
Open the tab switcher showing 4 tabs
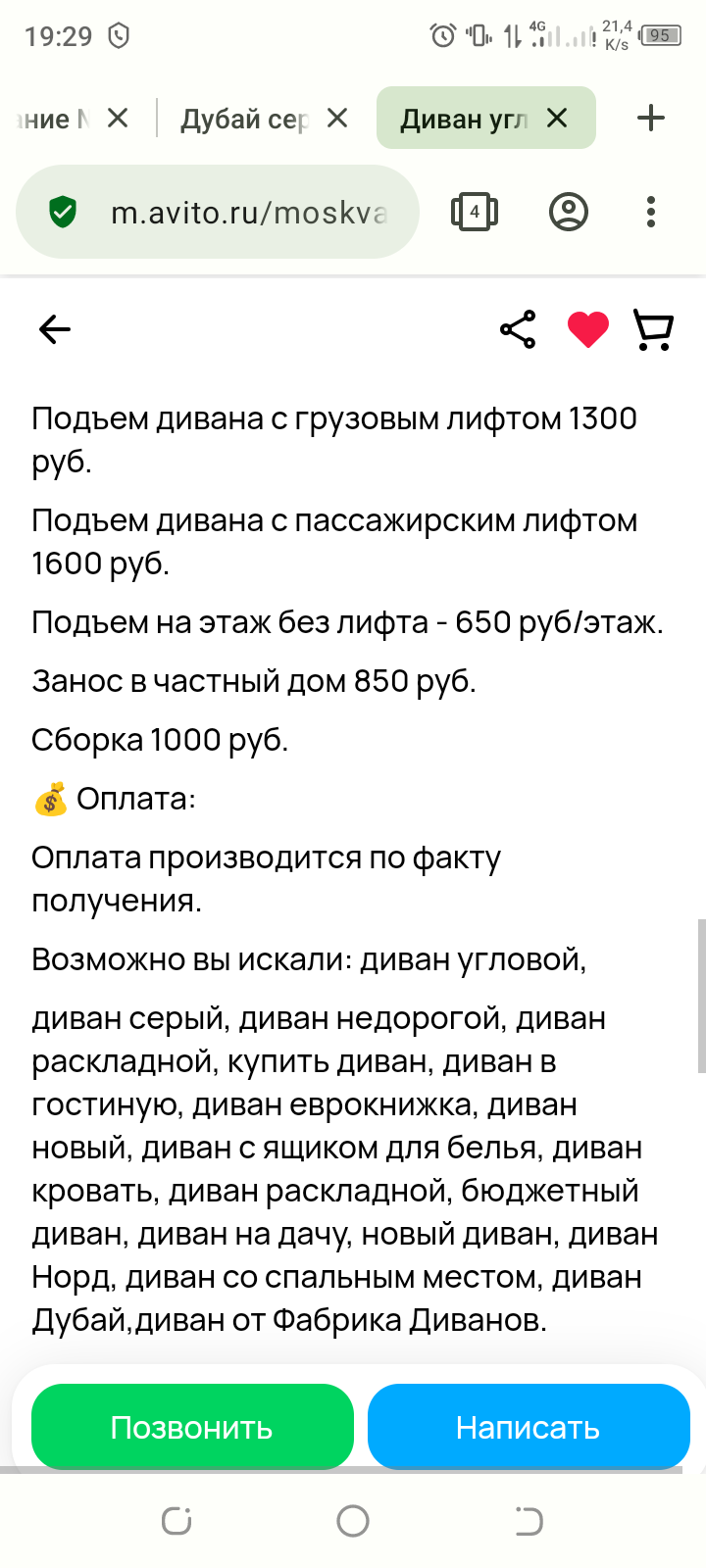pyautogui.click(x=475, y=212)
